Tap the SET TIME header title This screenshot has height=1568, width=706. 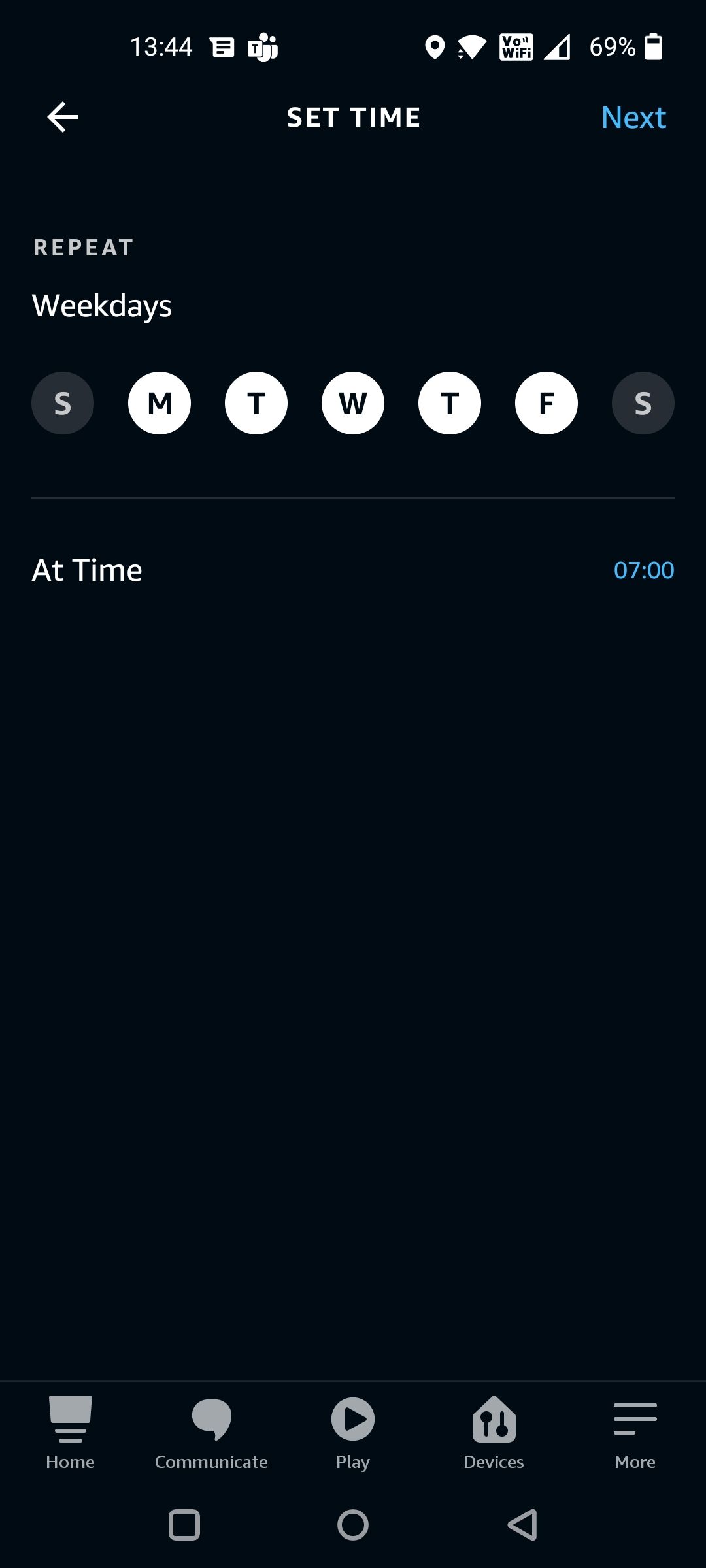352,118
